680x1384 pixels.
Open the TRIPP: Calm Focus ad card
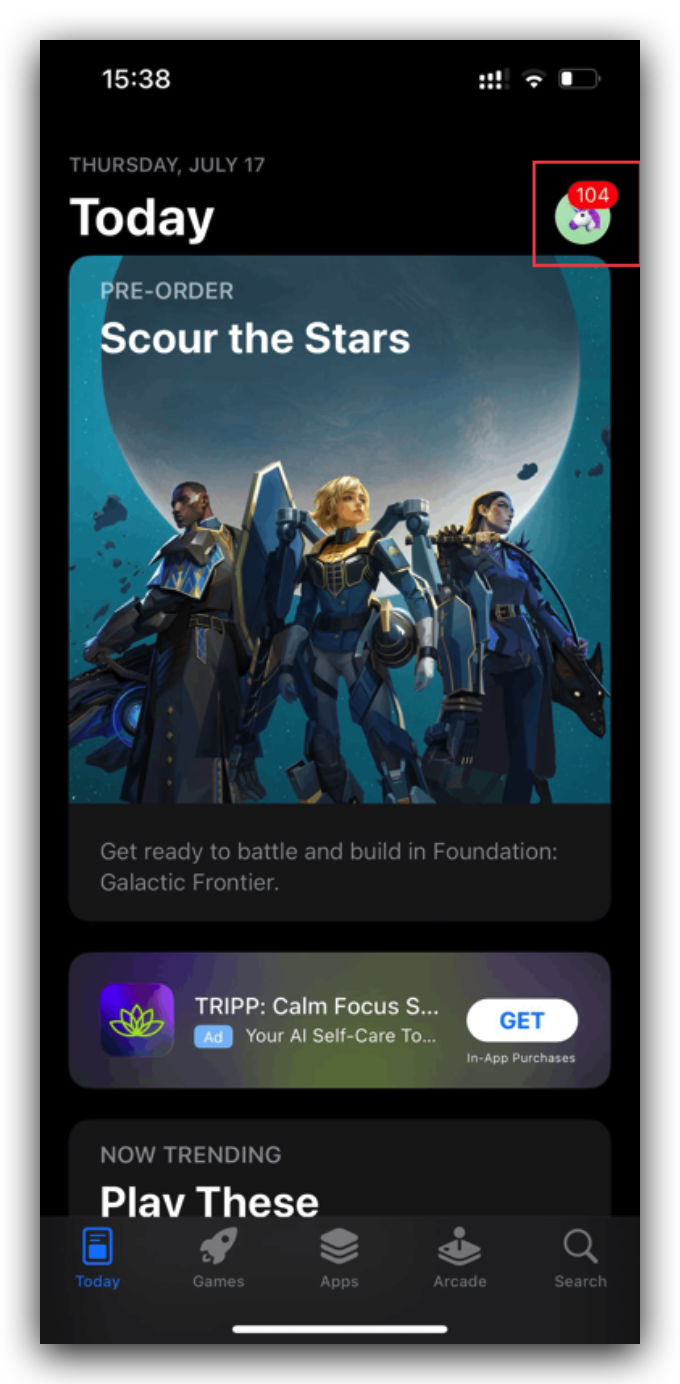(300, 1021)
